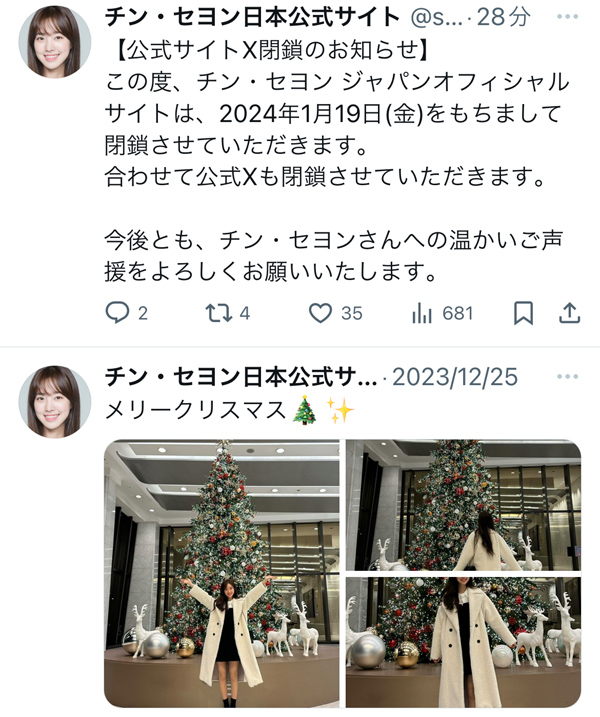Open account name on the 2023/12/25 post
Screen dimensions: 600x717
coord(242,378)
